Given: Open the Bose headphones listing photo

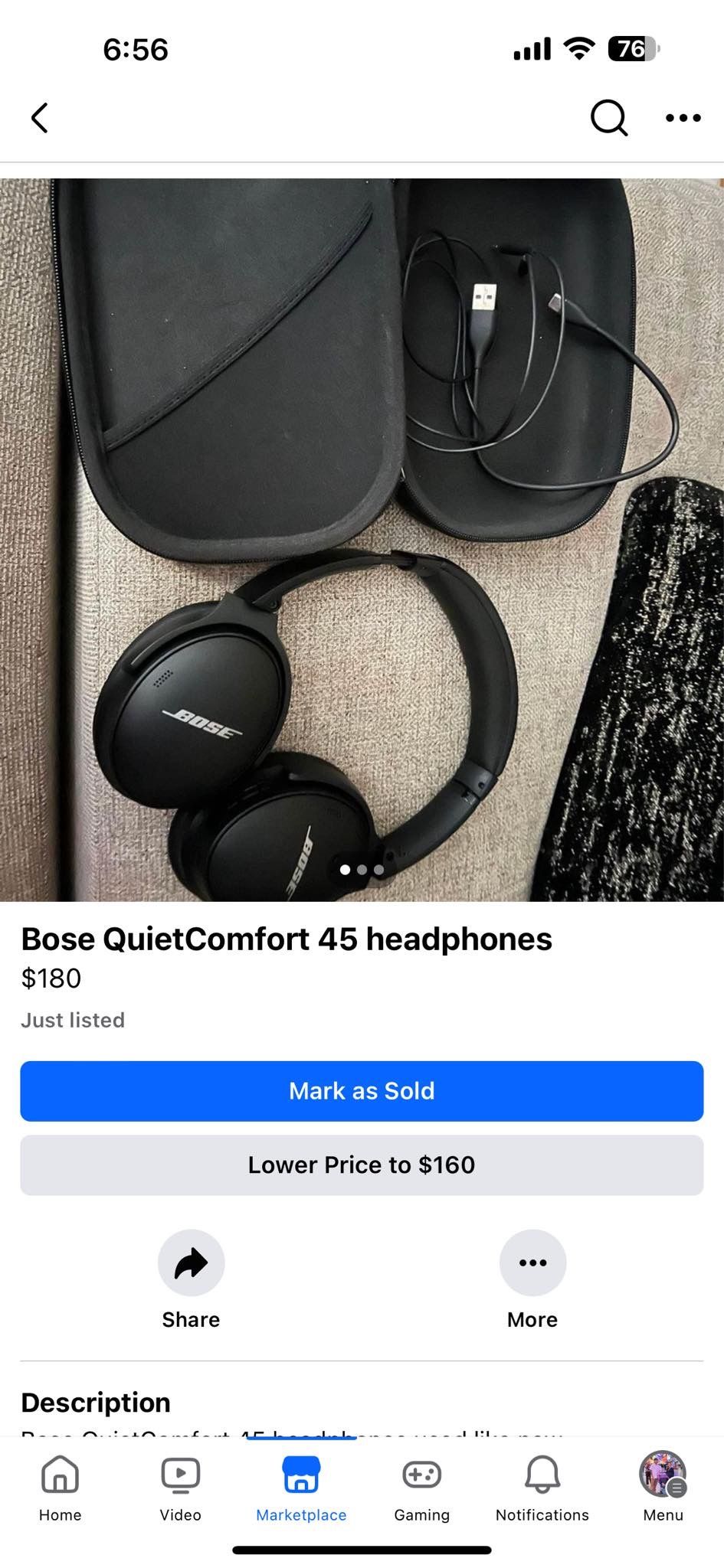Looking at the screenshot, I should click(x=362, y=539).
